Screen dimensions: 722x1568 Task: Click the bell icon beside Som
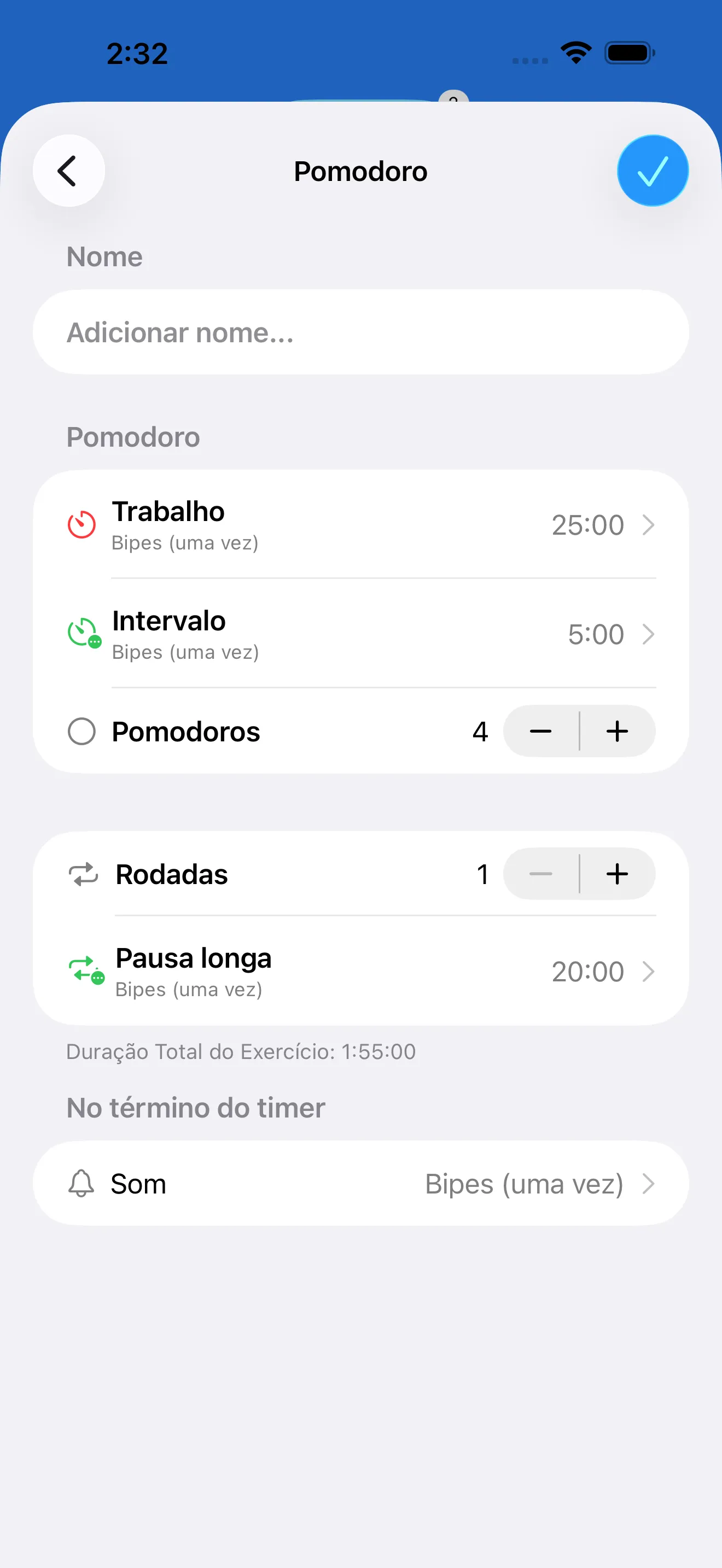(x=81, y=1183)
